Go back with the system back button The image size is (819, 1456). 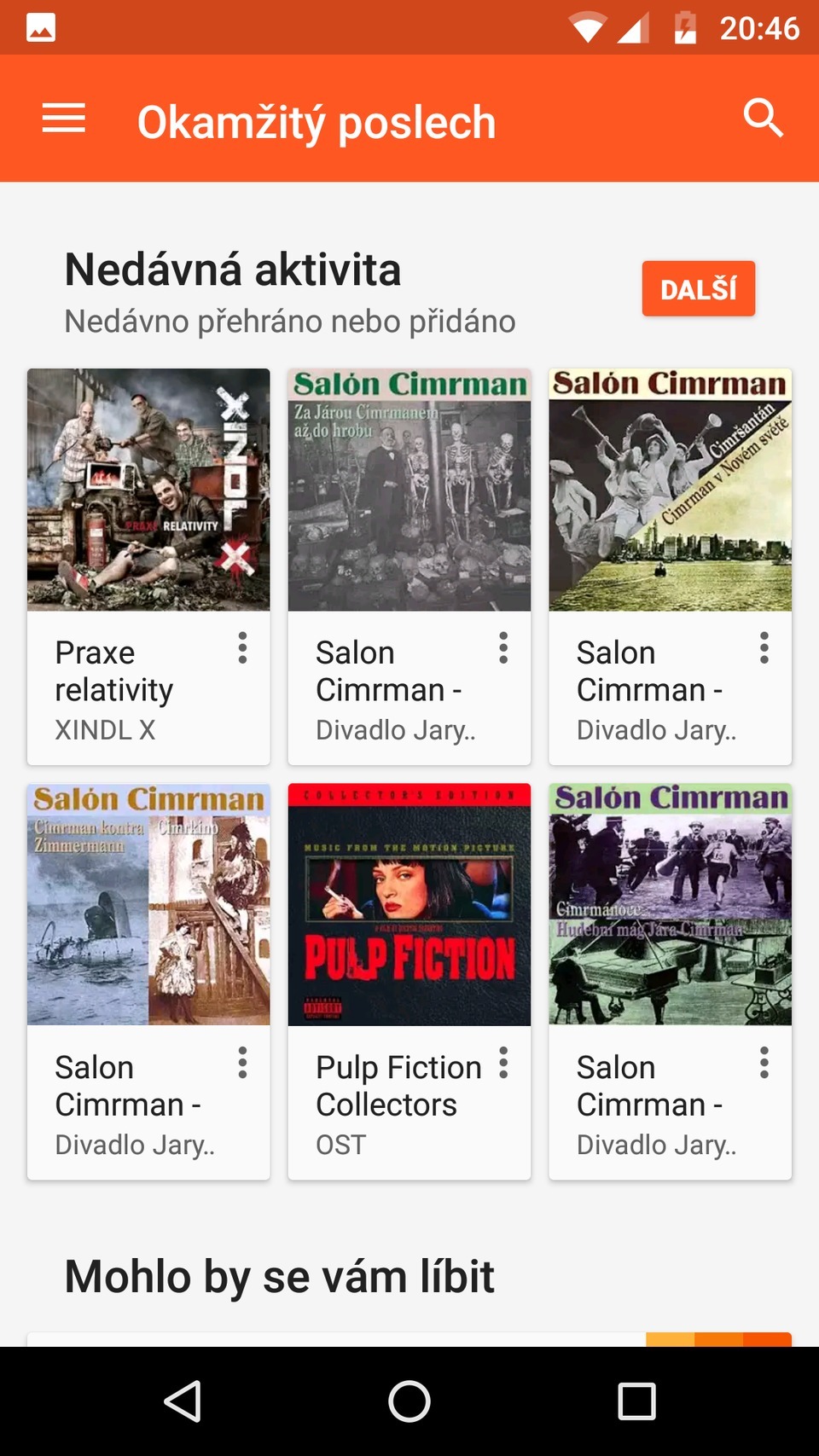183,1401
